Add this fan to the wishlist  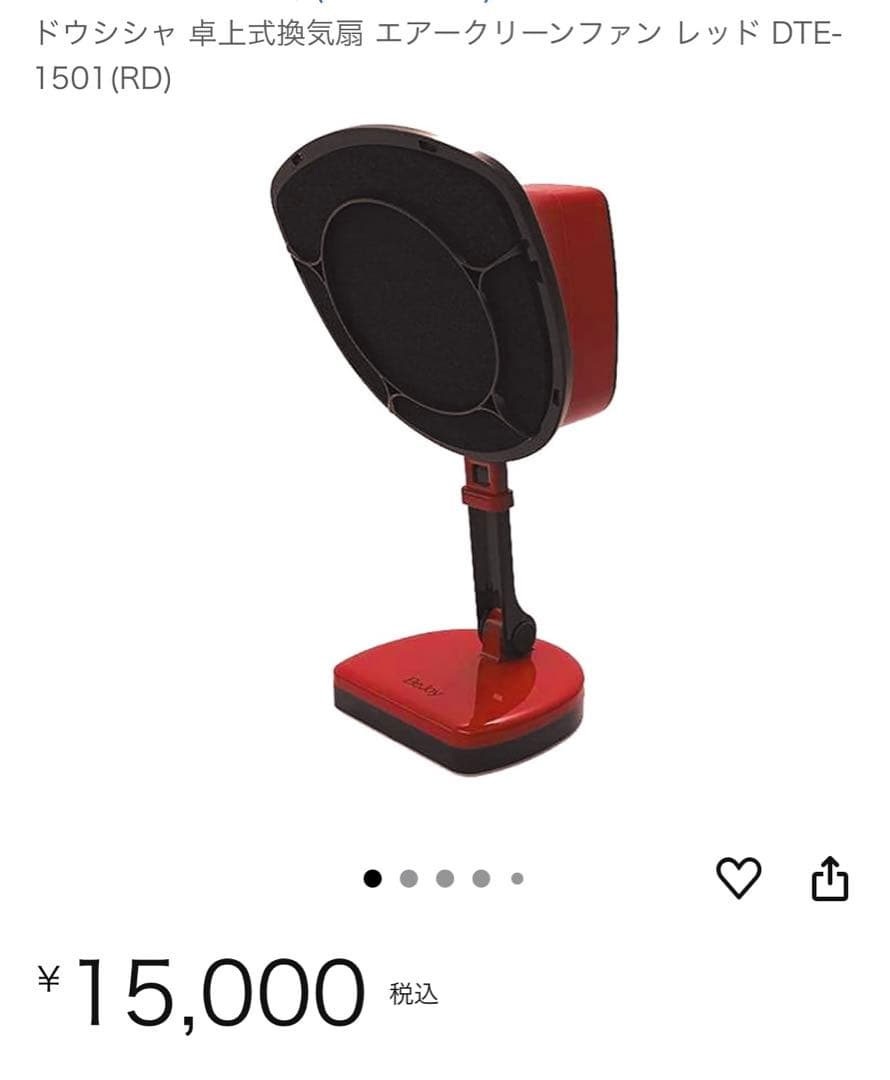pos(739,879)
